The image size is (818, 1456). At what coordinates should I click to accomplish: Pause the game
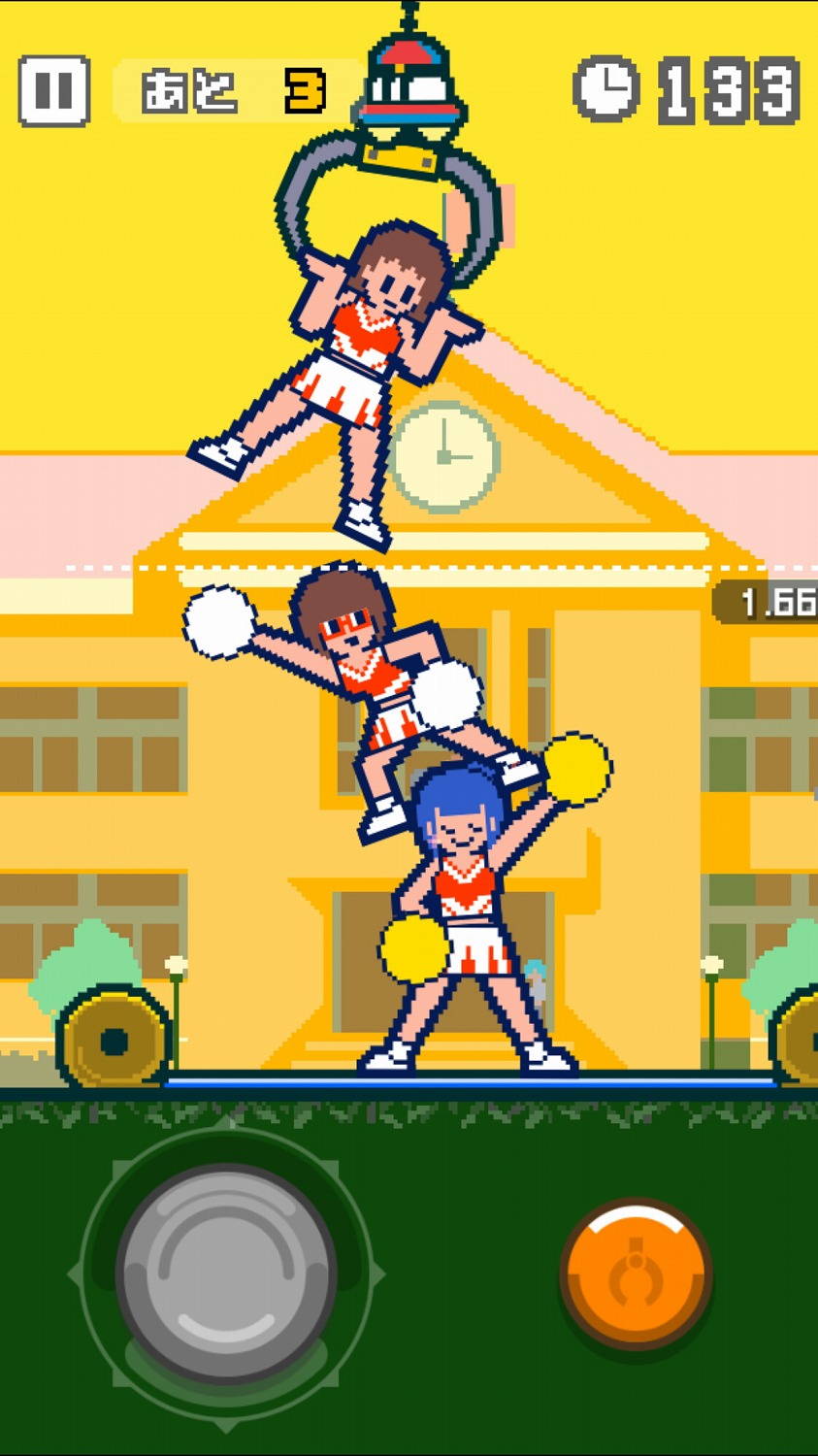coord(54,91)
